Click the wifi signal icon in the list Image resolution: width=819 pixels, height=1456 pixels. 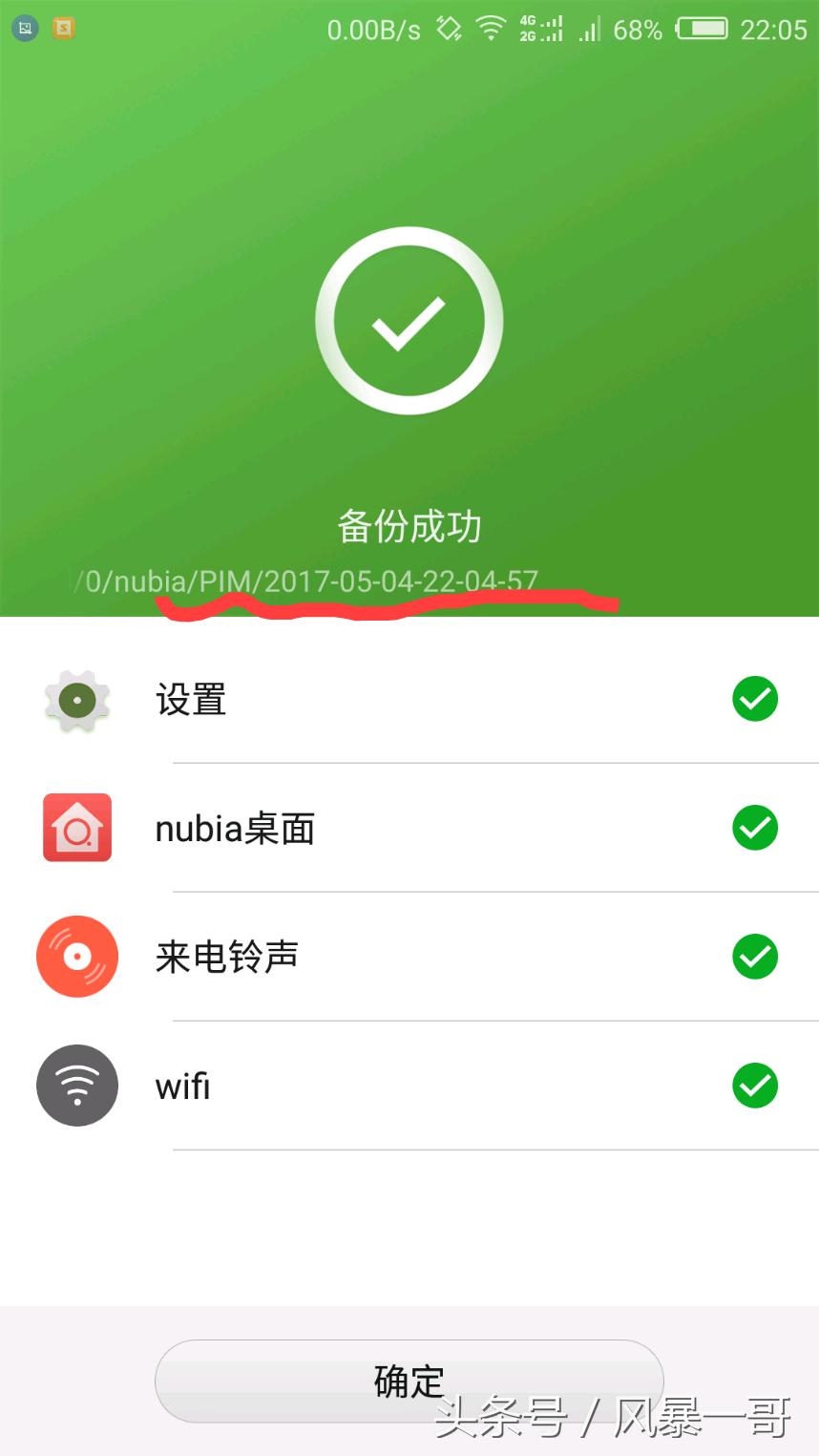[x=75, y=1085]
